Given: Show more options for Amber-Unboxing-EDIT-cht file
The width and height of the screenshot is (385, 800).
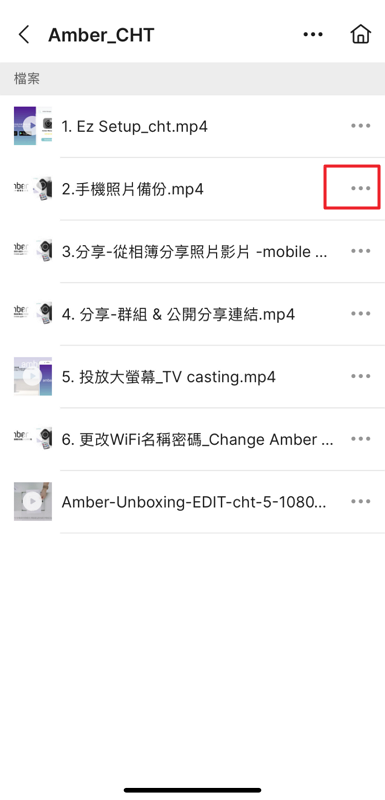Looking at the screenshot, I should (361, 502).
